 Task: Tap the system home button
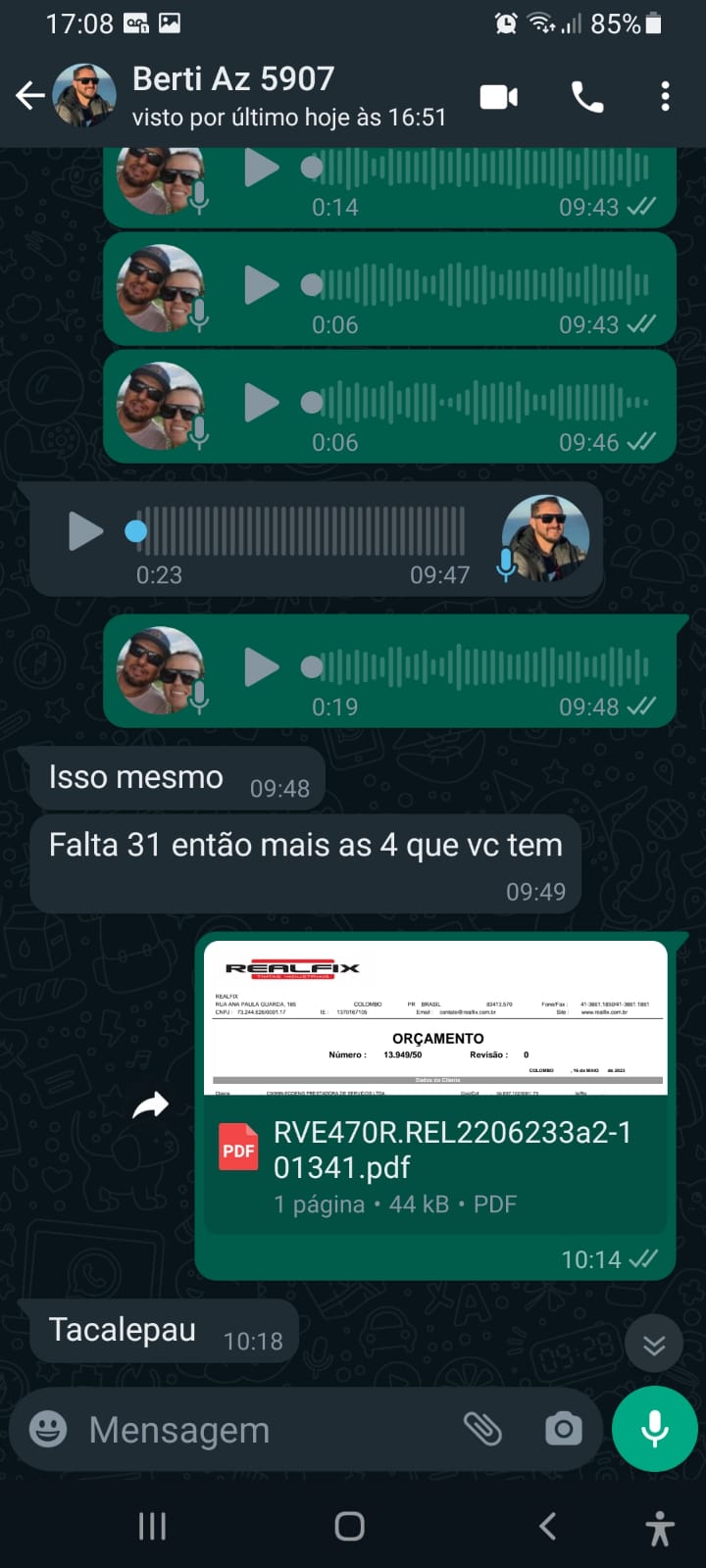(x=349, y=1526)
